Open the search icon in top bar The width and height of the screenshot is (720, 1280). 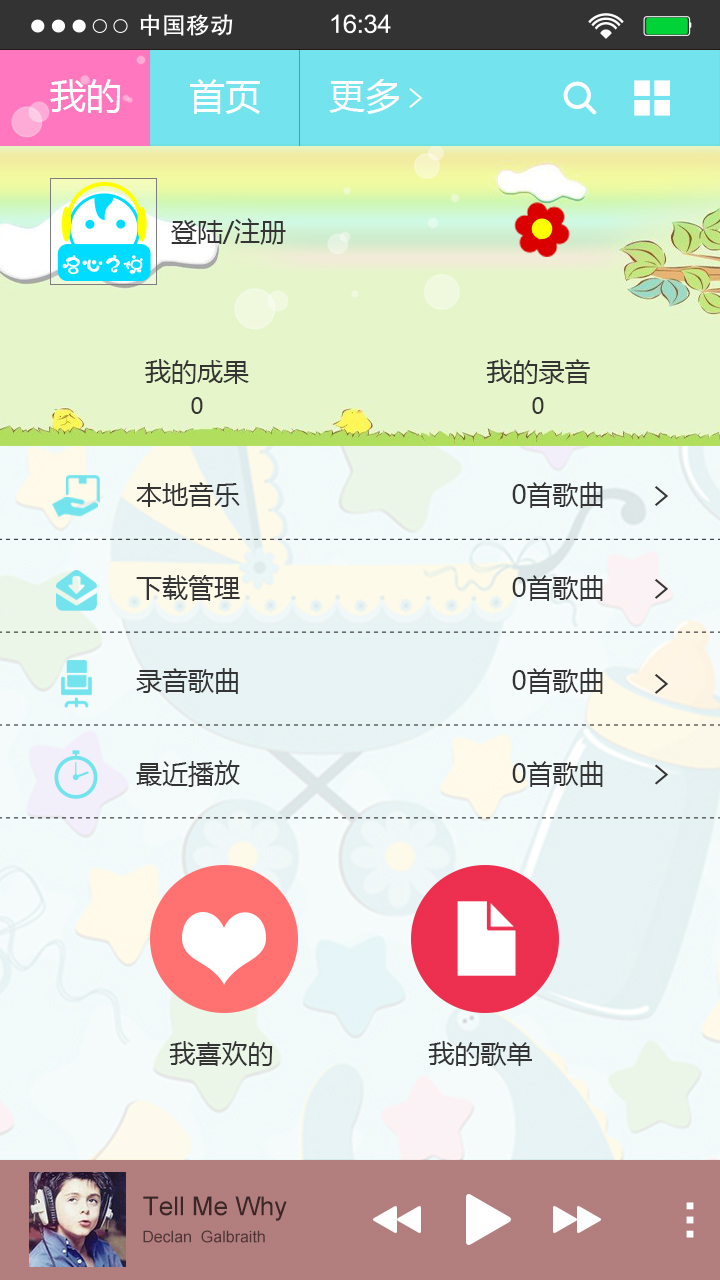(580, 98)
